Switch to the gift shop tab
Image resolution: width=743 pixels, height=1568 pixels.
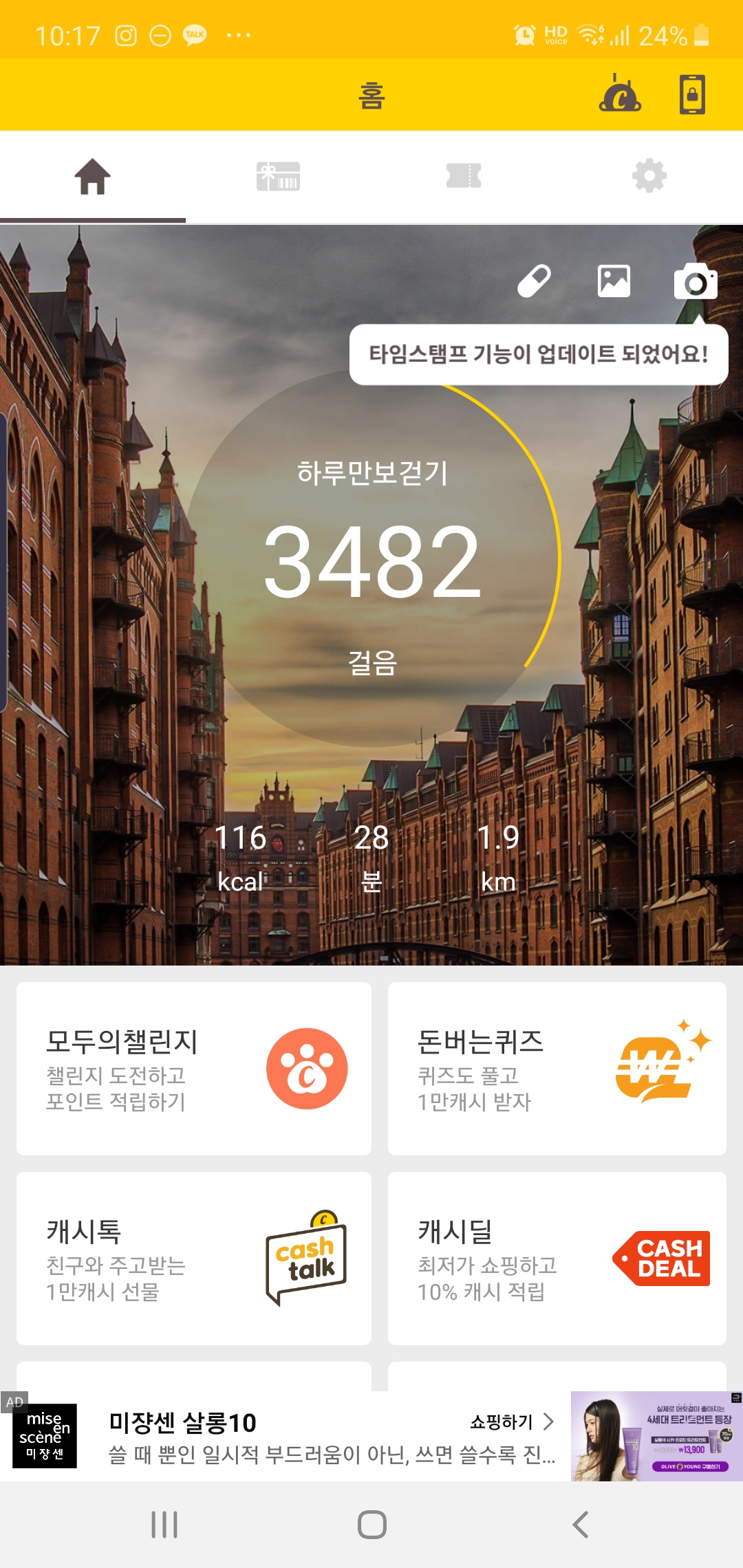click(x=278, y=177)
